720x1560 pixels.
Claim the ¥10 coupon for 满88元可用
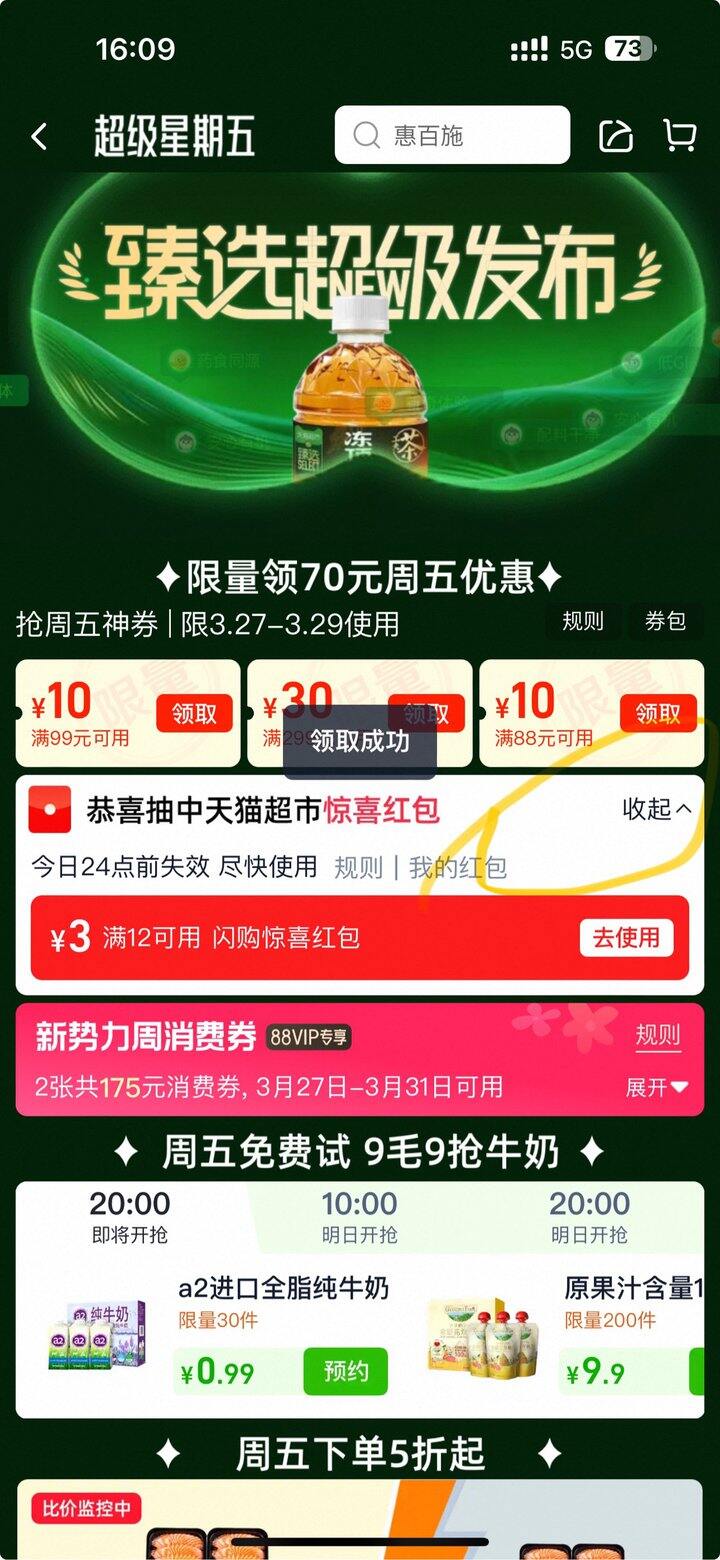(x=657, y=713)
